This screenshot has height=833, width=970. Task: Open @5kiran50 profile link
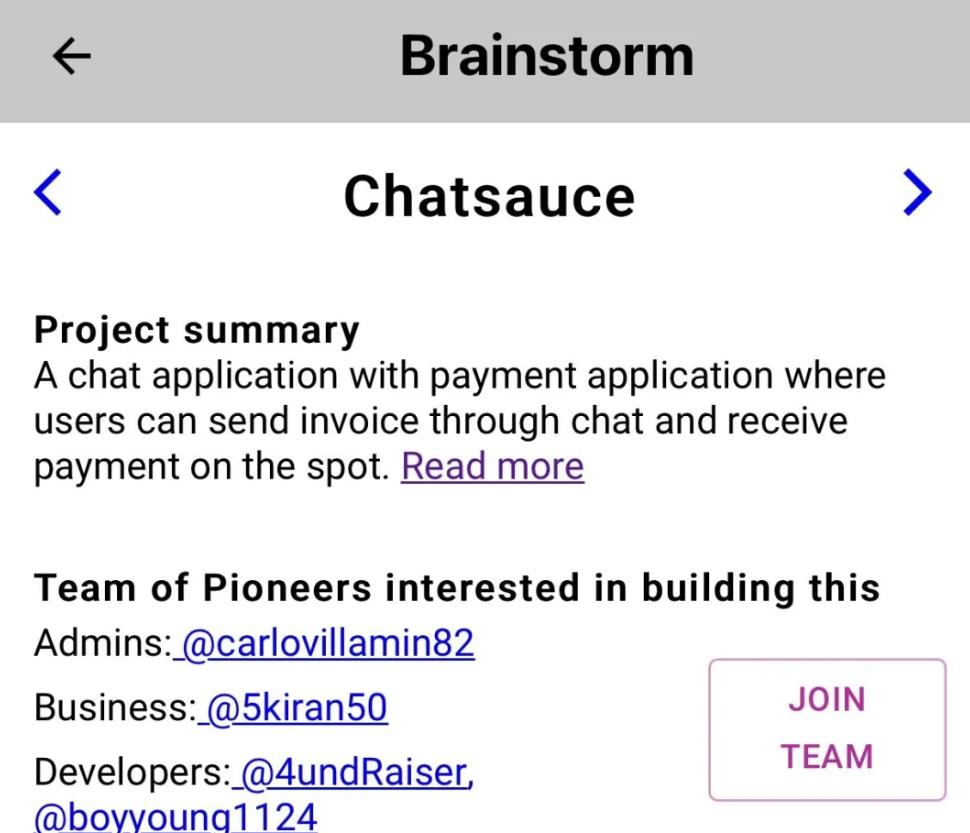click(x=296, y=708)
